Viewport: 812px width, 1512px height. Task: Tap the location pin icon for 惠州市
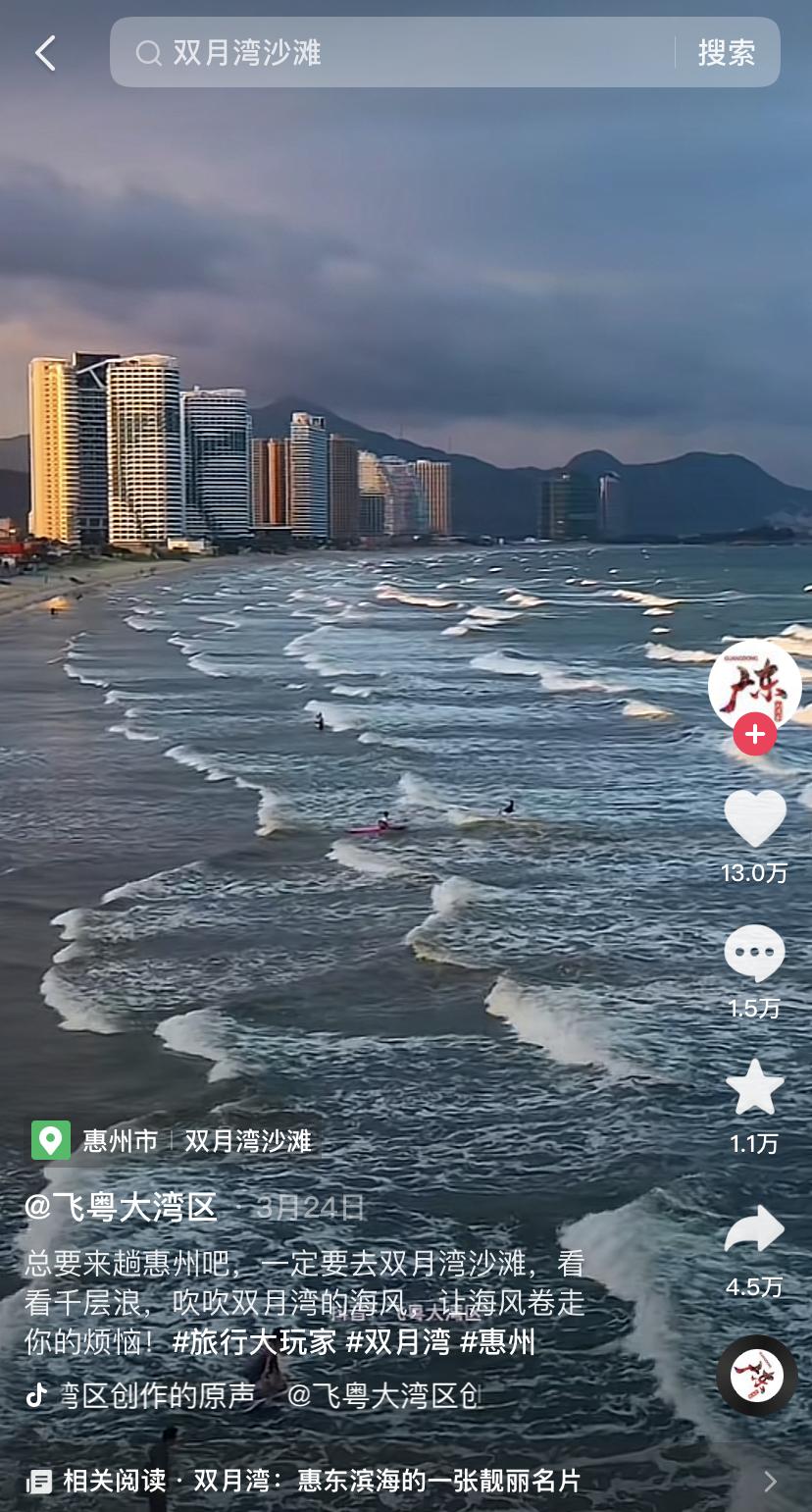coord(50,1140)
